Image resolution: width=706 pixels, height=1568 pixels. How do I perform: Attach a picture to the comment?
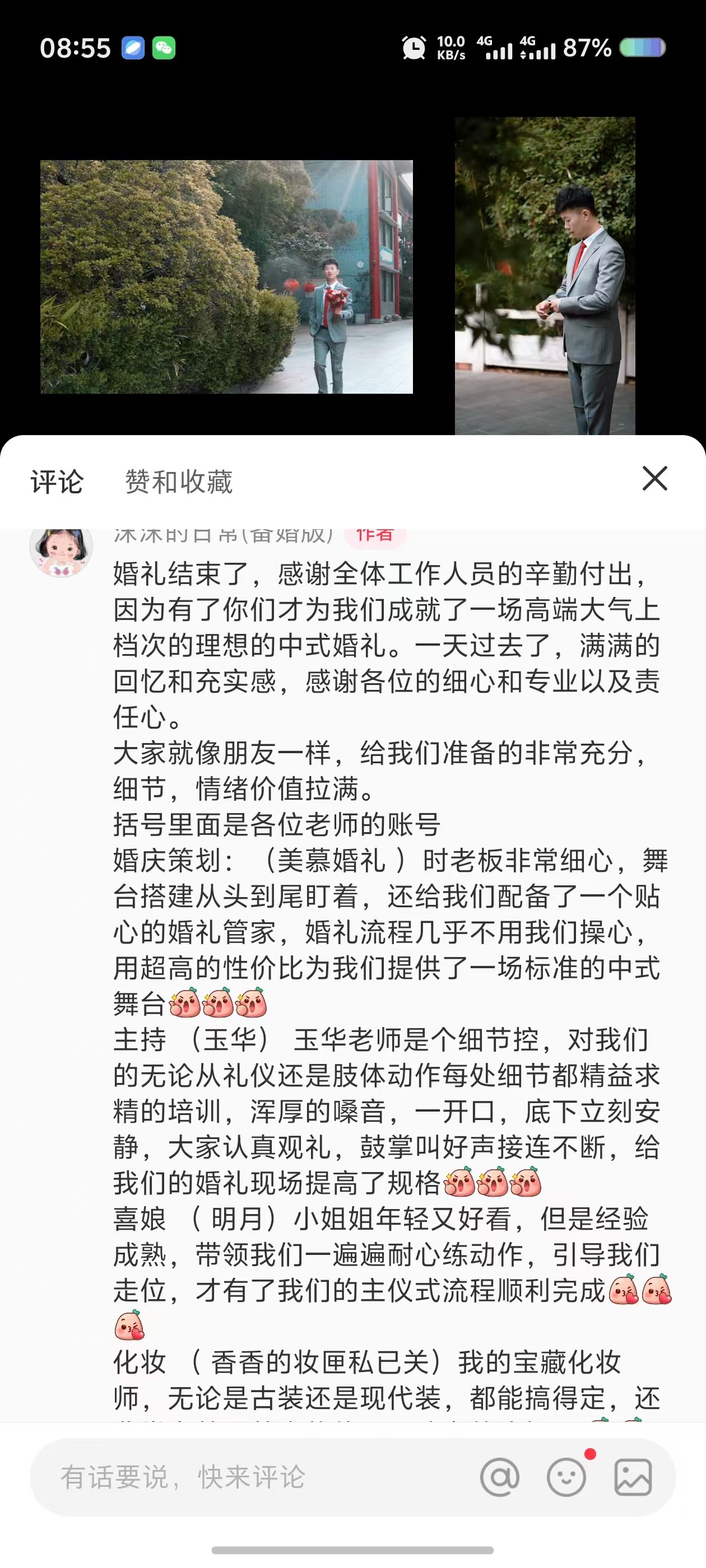pyautogui.click(x=633, y=1477)
